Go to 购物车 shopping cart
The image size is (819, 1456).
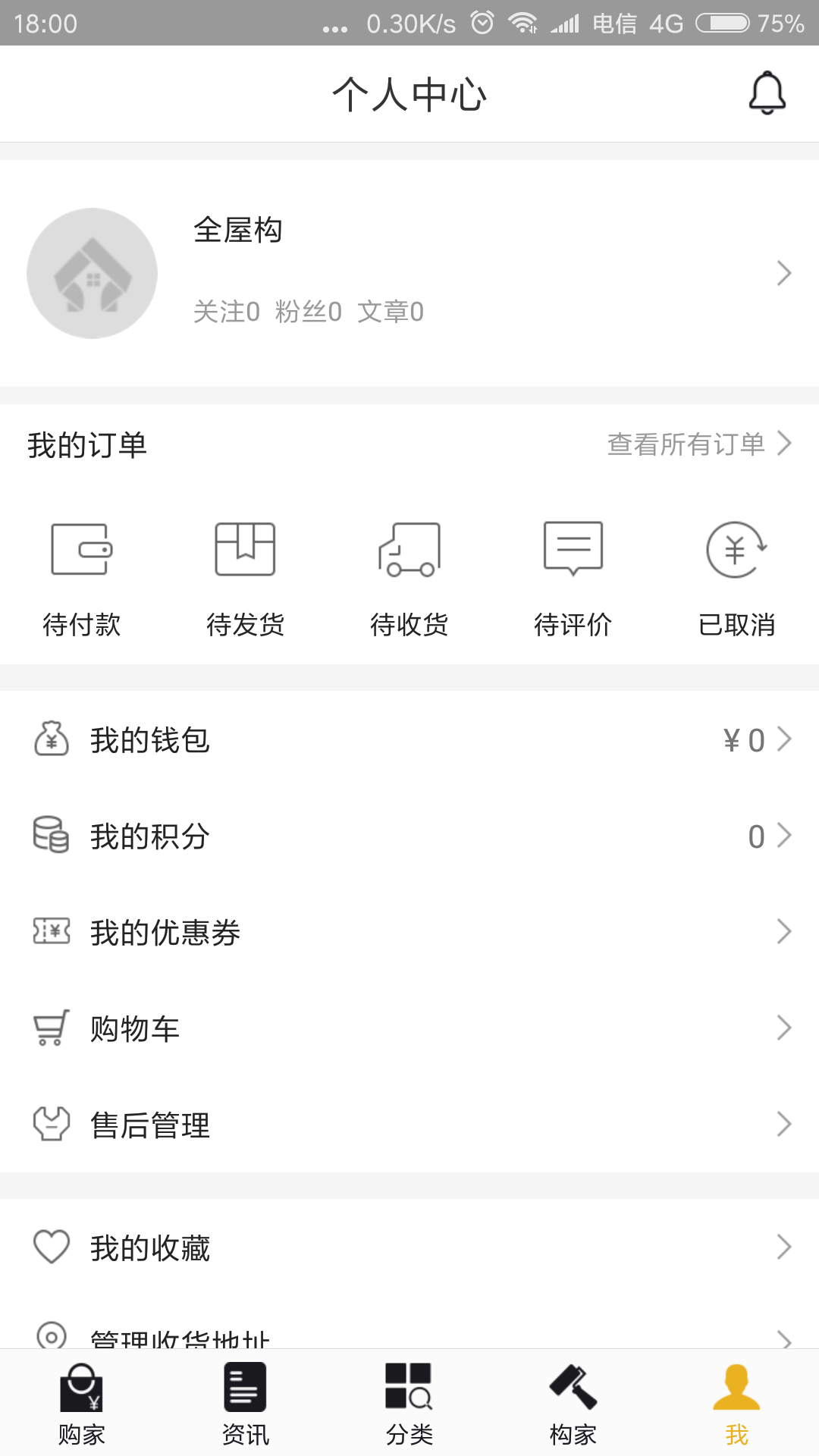pyautogui.click(x=409, y=1028)
